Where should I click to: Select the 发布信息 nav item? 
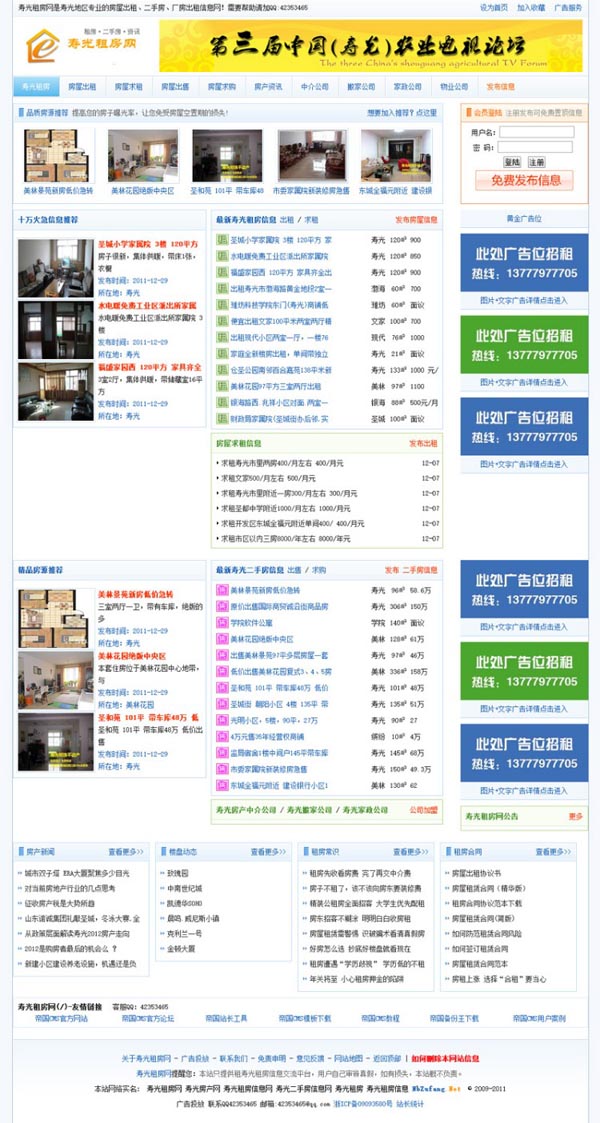pyautogui.click(x=500, y=87)
